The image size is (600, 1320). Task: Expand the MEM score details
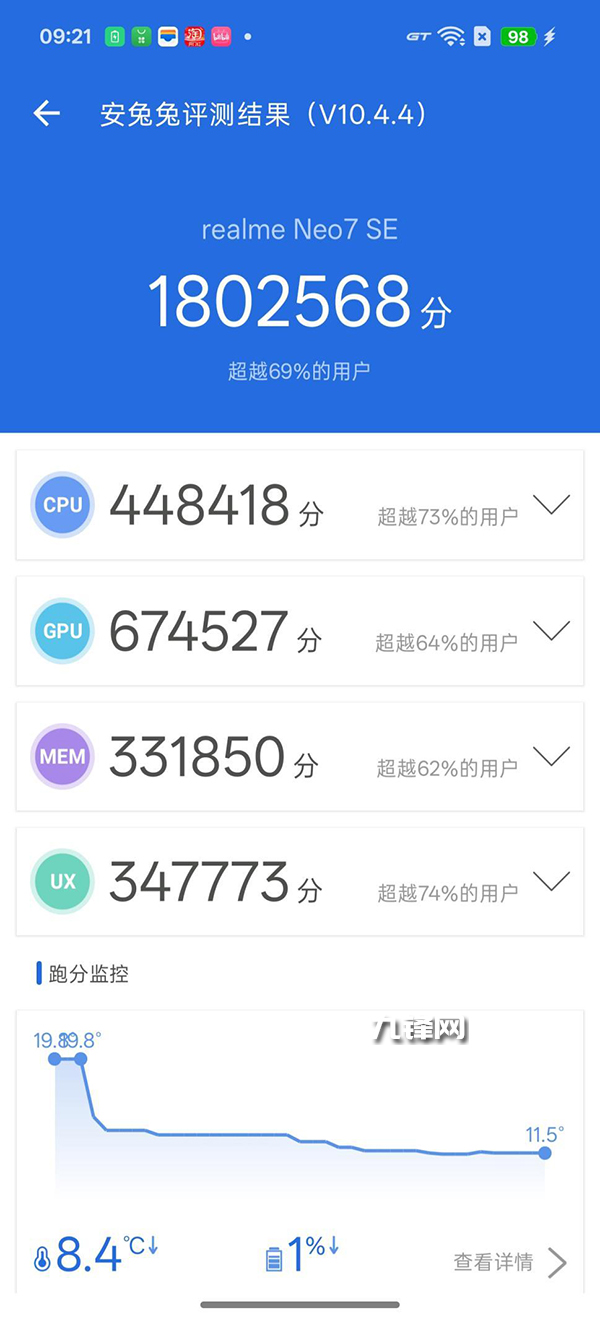[551, 756]
